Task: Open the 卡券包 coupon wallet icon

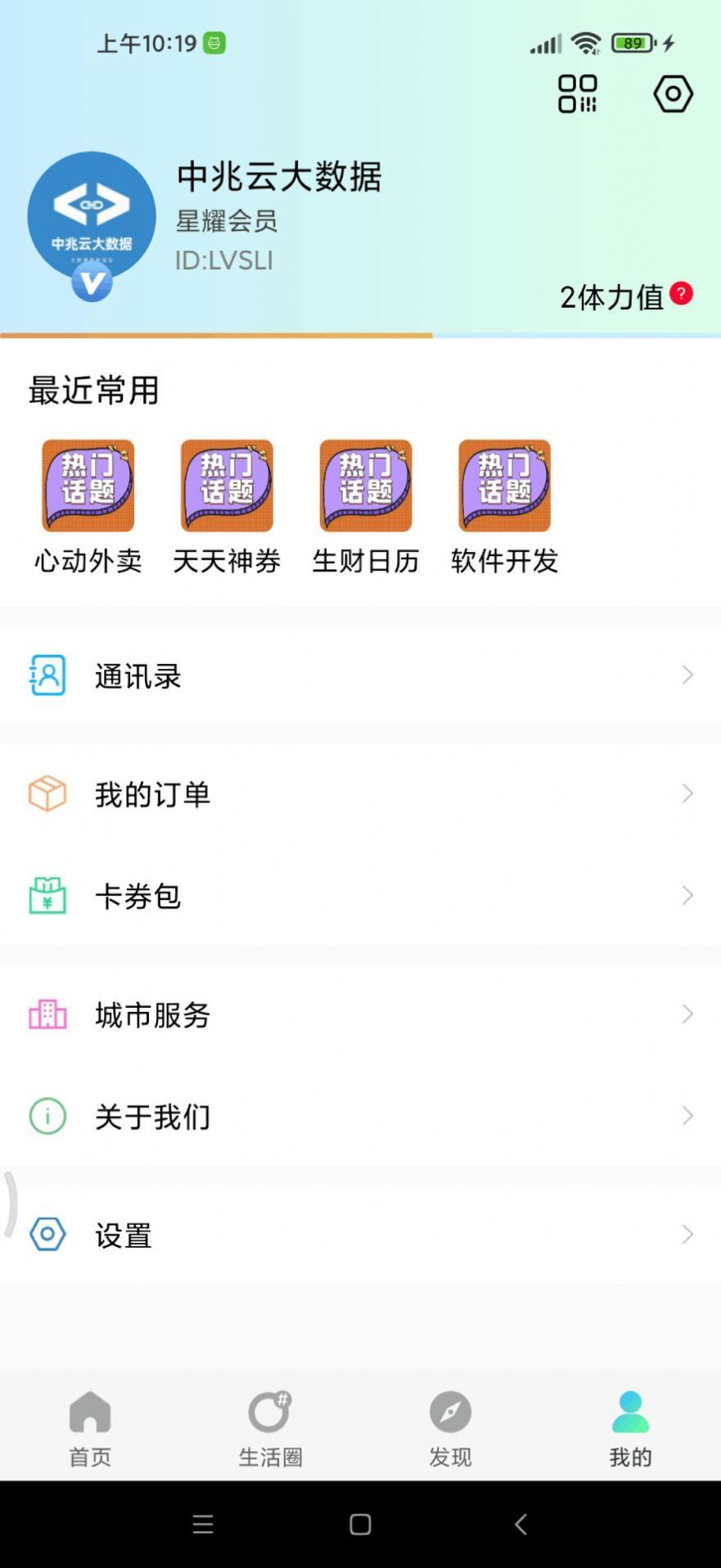Action: coord(47,896)
